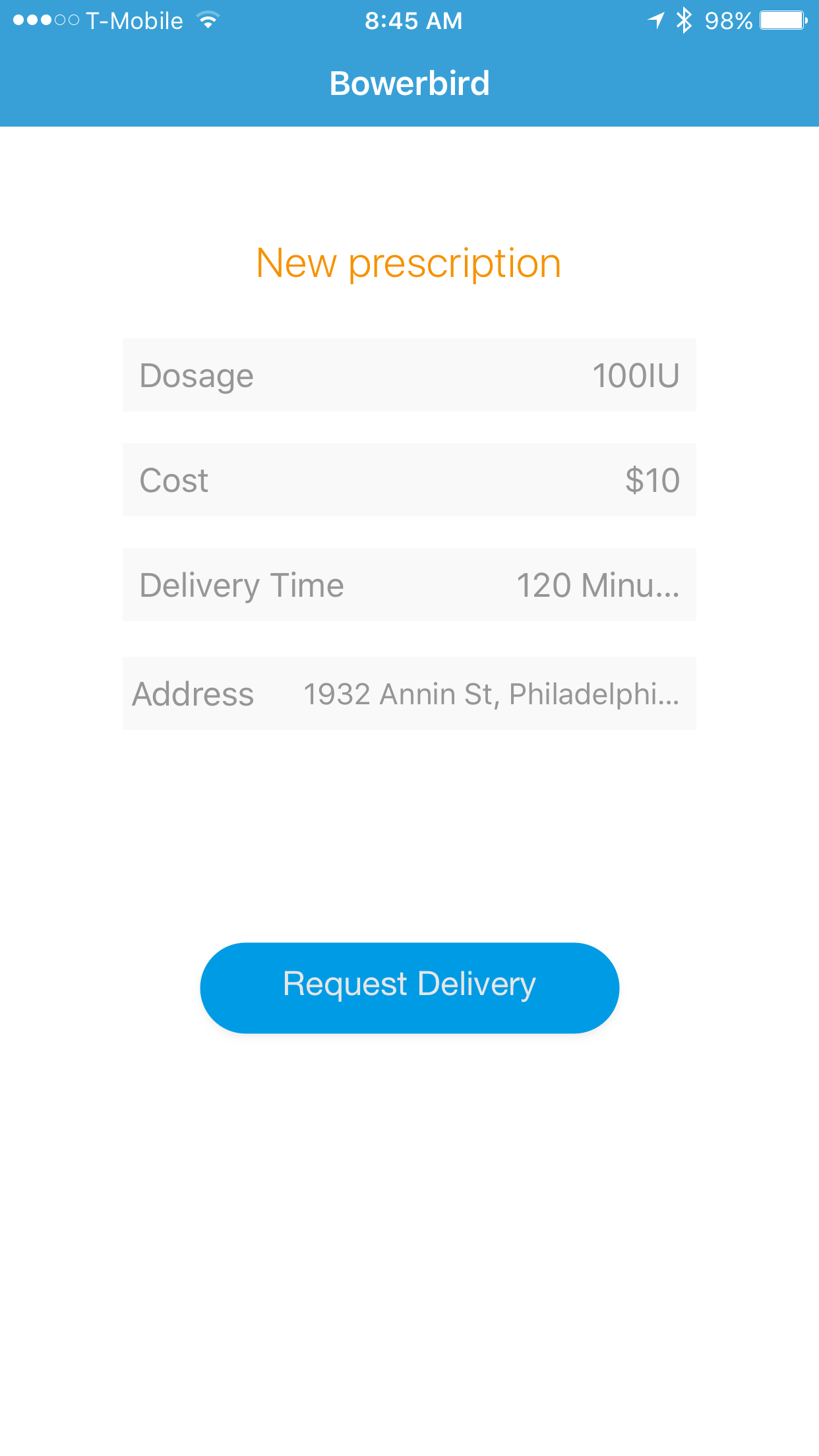The image size is (819, 1456).
Task: Select the Cost field
Action: (x=409, y=480)
